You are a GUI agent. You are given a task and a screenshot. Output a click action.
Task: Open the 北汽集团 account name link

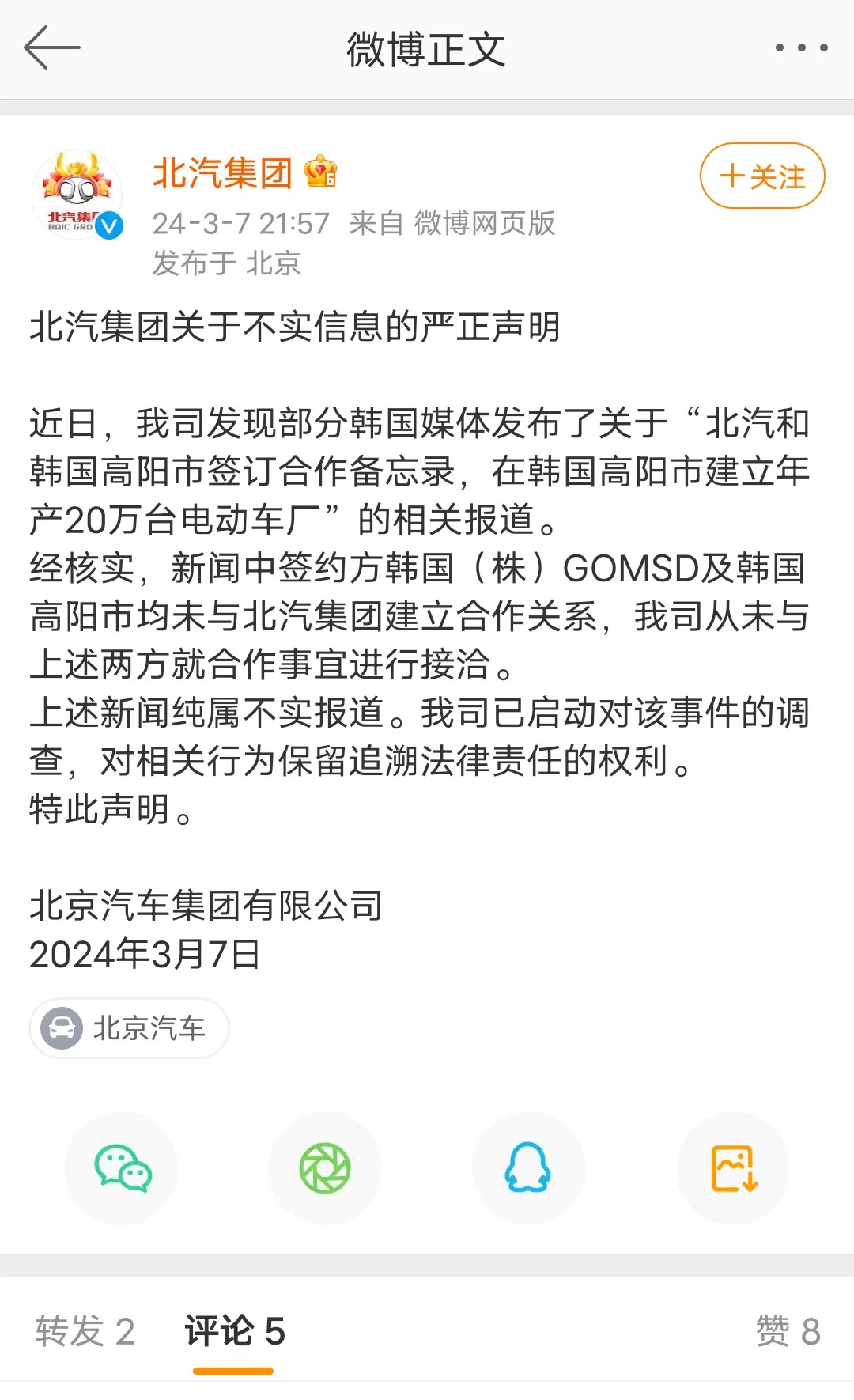pyautogui.click(x=222, y=172)
